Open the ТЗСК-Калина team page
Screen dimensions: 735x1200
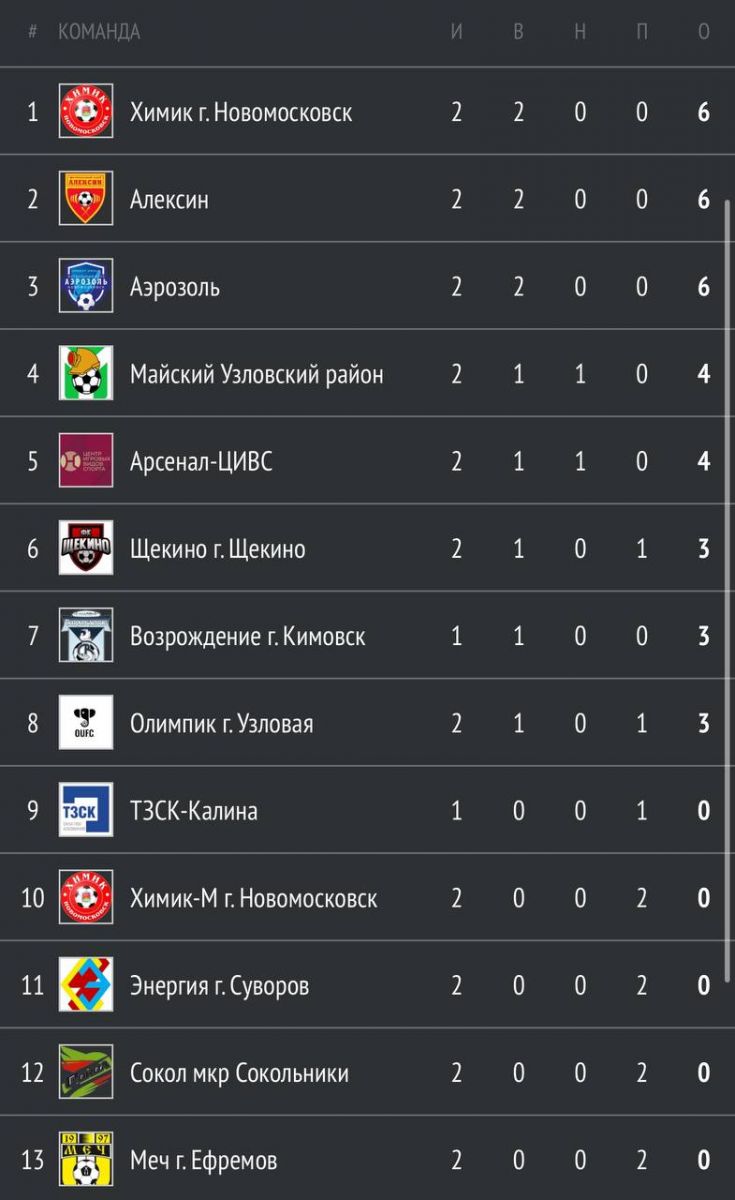194,811
